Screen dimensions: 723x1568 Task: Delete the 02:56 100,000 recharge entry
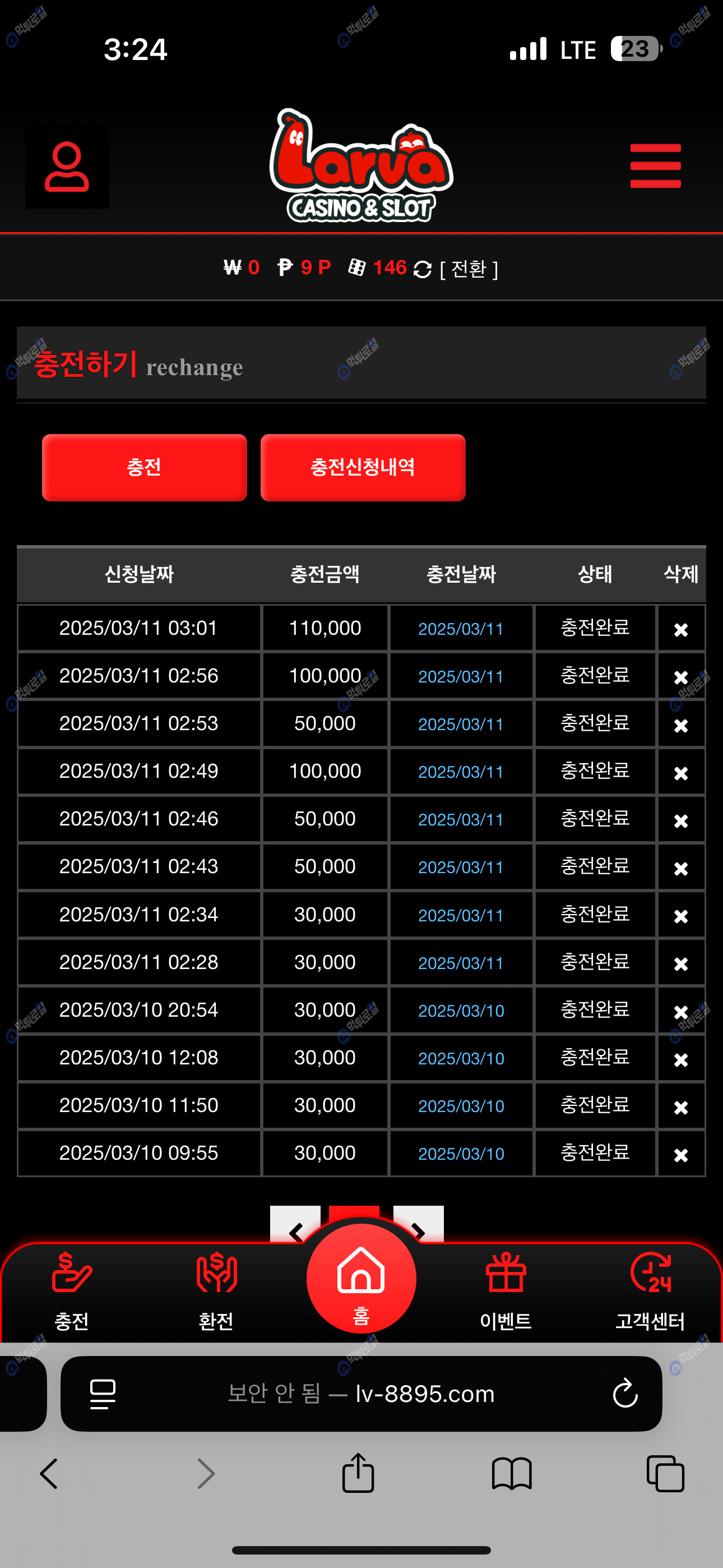click(x=680, y=677)
